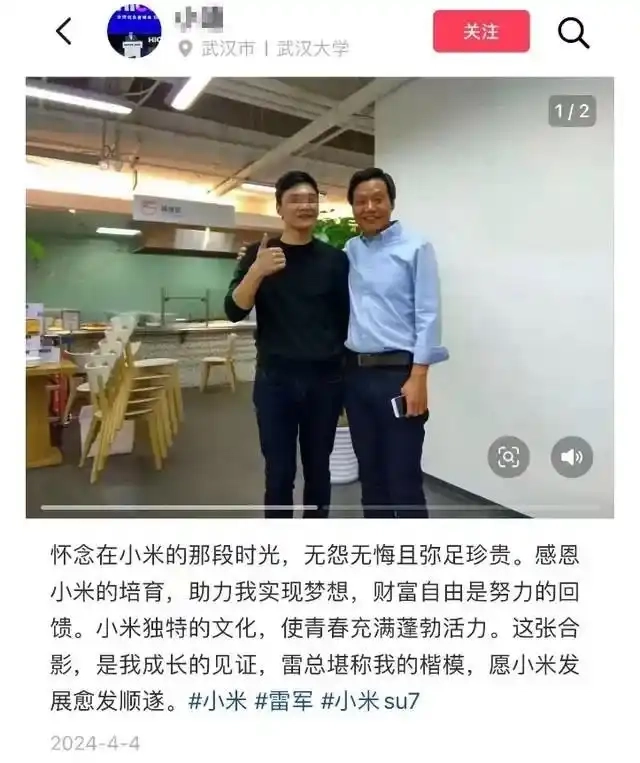Go back using the arrow

pos(64,32)
